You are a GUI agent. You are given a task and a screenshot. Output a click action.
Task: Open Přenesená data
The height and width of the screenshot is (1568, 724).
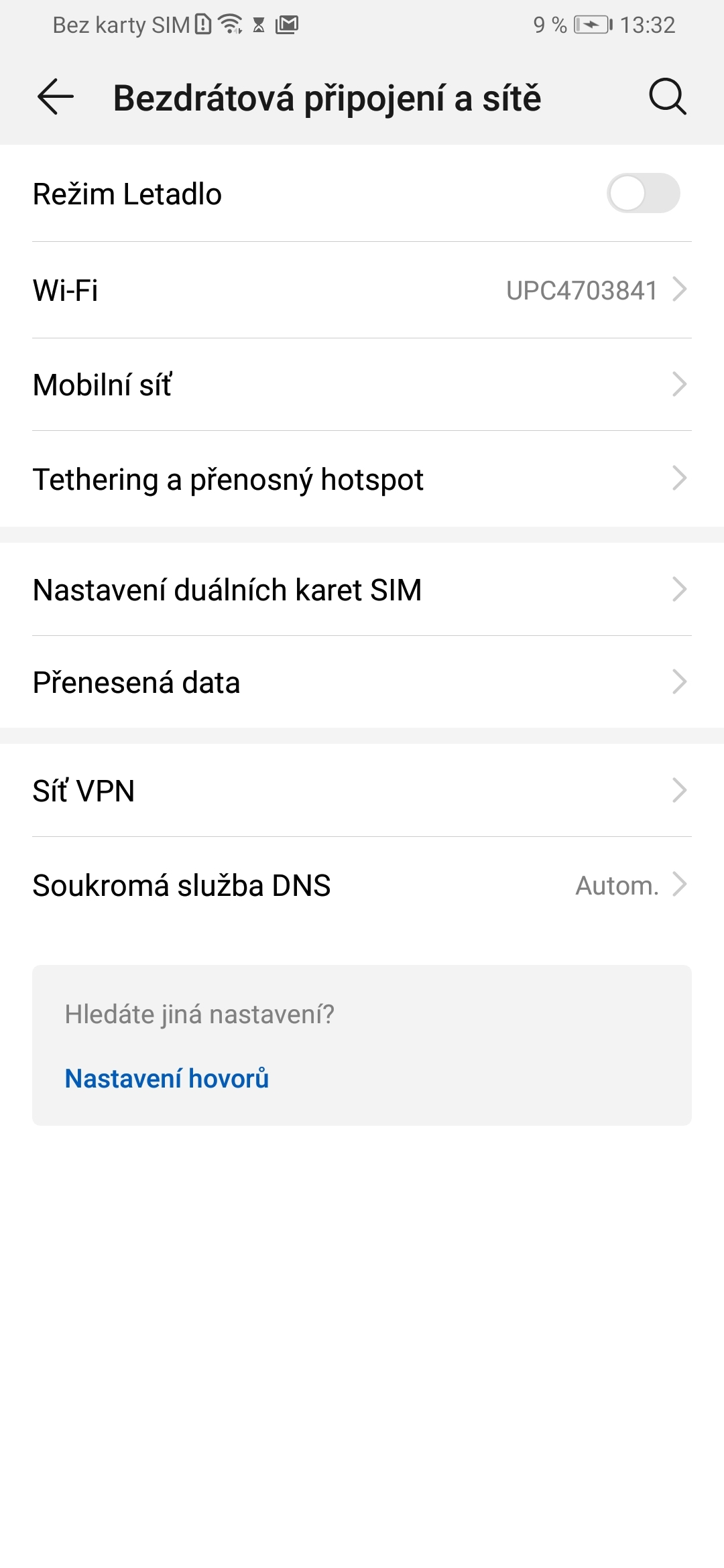coord(362,683)
